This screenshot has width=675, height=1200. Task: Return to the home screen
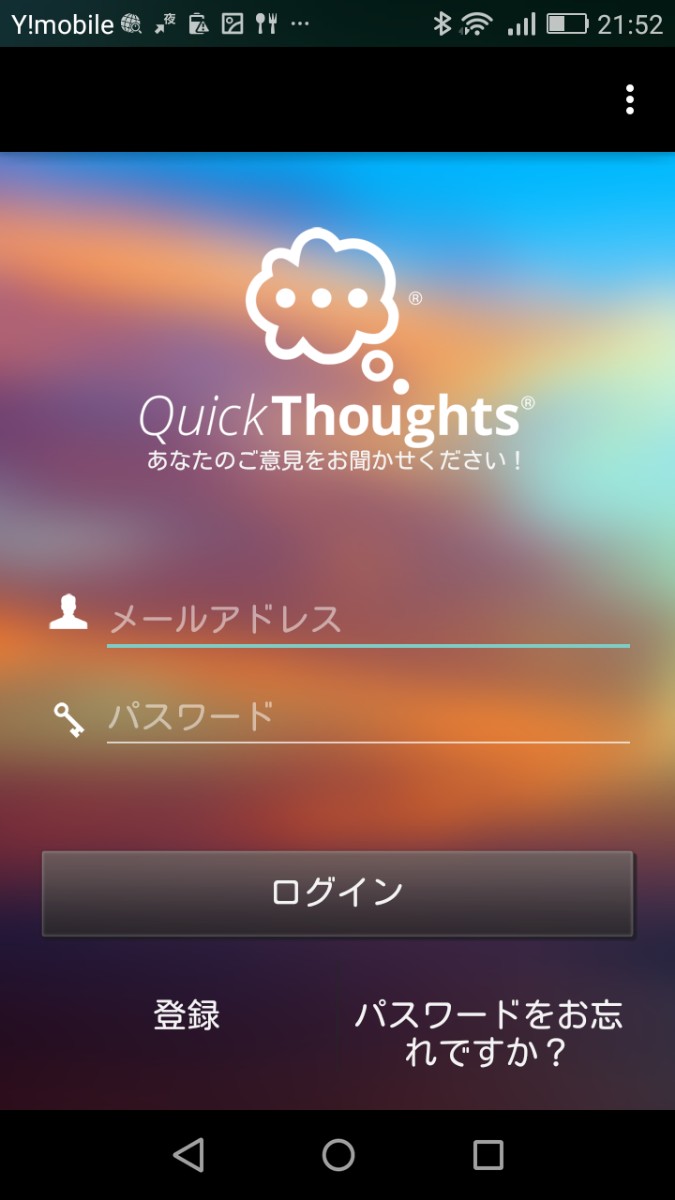[338, 1155]
